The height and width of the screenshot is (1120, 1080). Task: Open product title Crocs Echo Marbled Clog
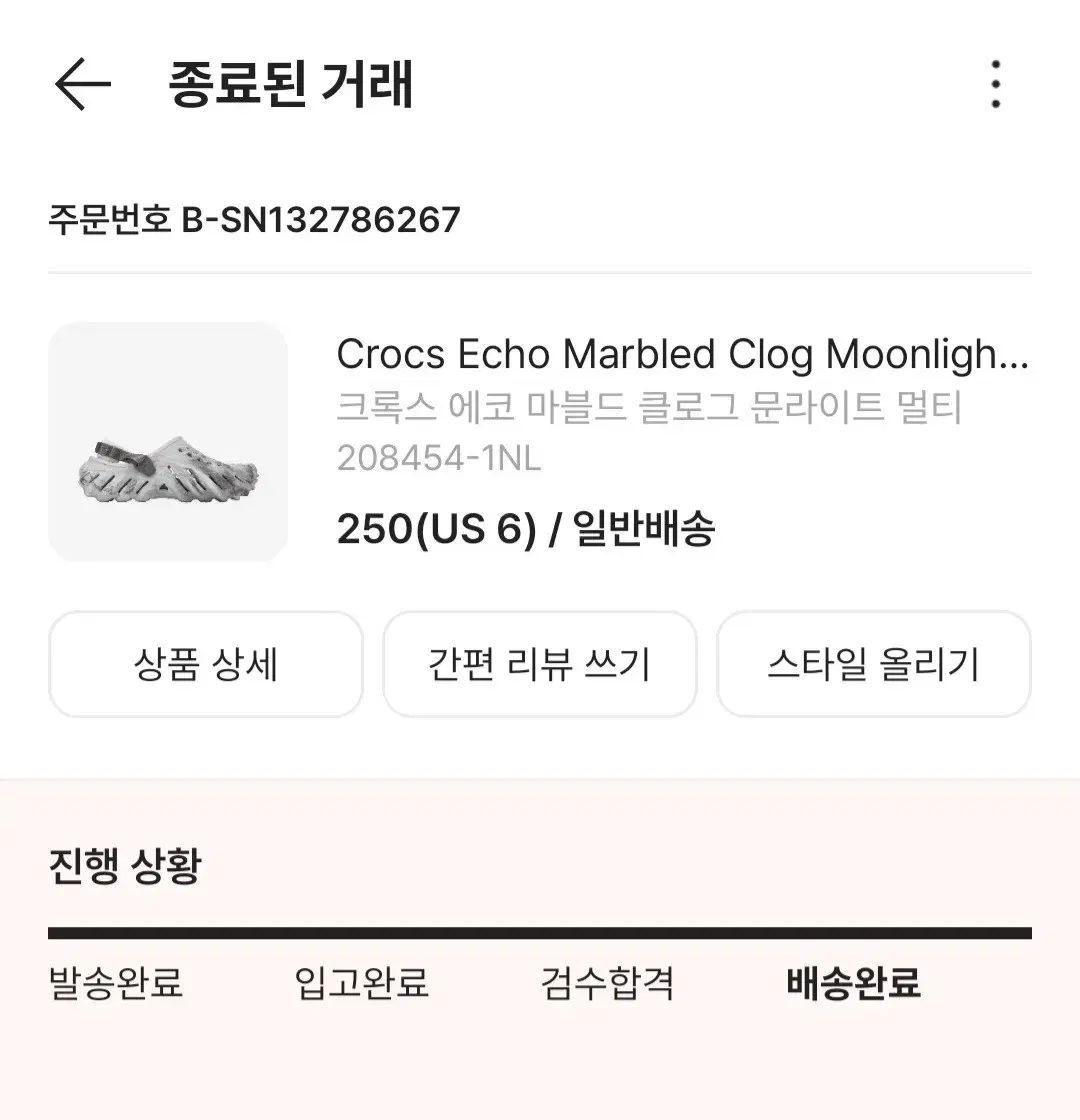pyautogui.click(x=684, y=355)
